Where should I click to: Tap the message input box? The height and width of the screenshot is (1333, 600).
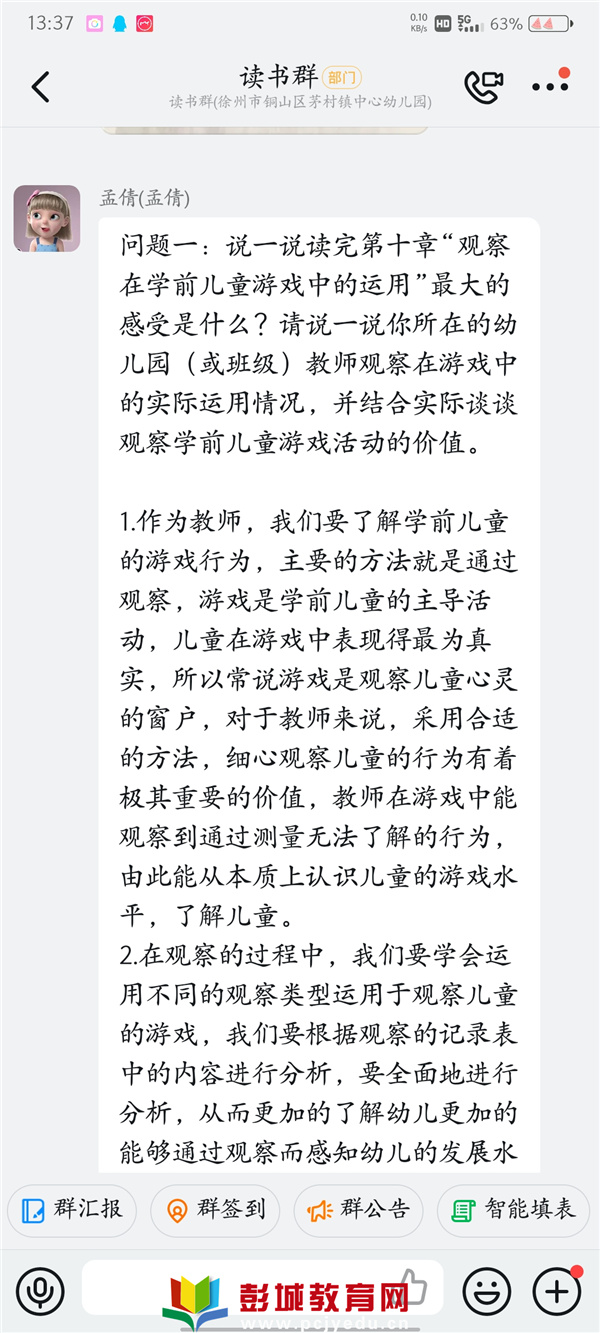pos(263,1288)
